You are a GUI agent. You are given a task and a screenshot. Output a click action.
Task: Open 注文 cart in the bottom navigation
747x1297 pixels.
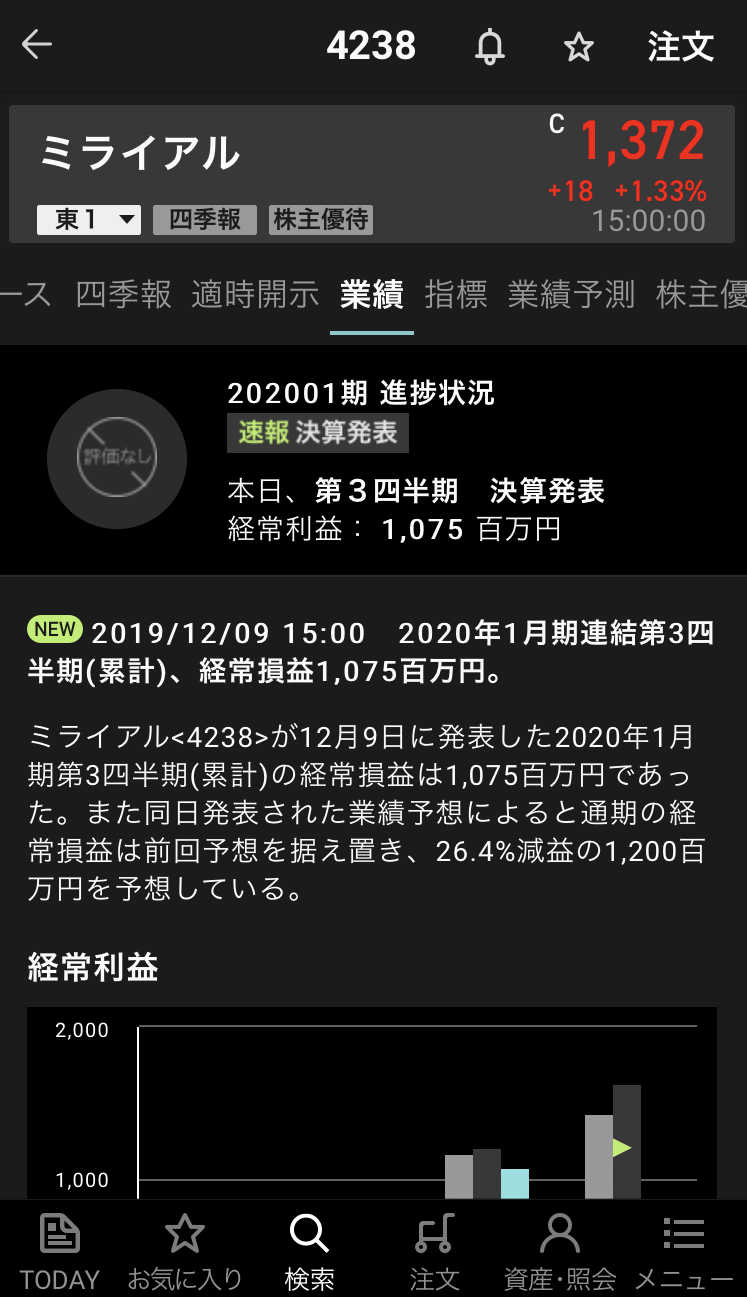(434, 1250)
